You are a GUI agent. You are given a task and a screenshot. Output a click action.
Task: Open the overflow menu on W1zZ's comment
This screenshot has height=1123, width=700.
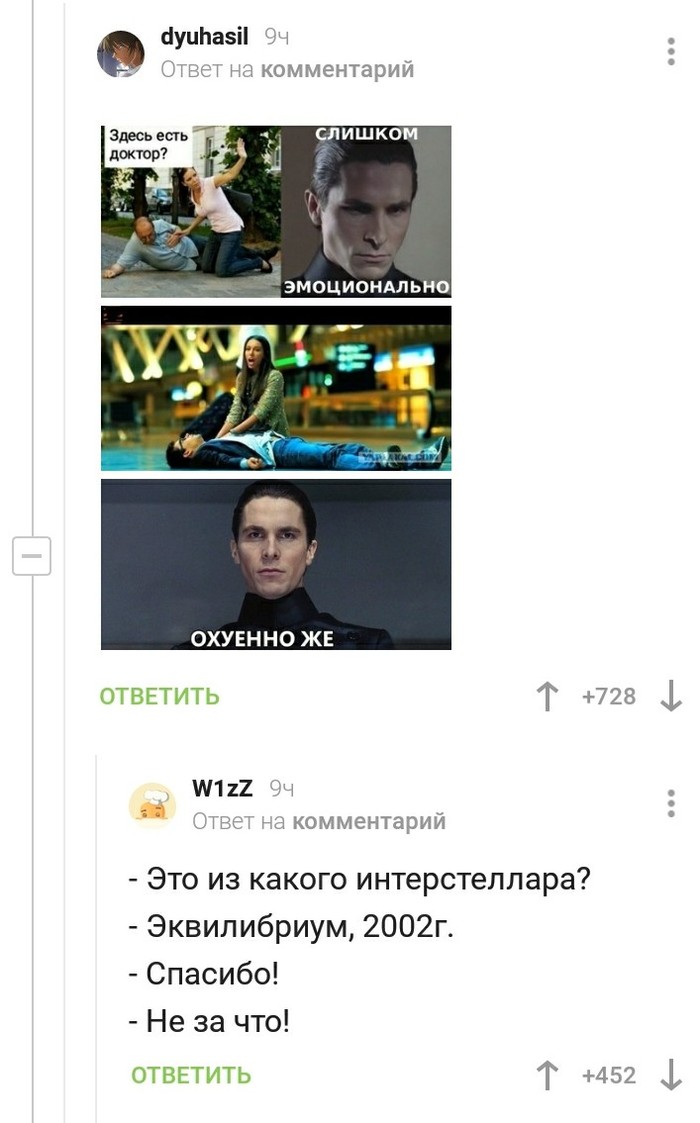pos(671,803)
